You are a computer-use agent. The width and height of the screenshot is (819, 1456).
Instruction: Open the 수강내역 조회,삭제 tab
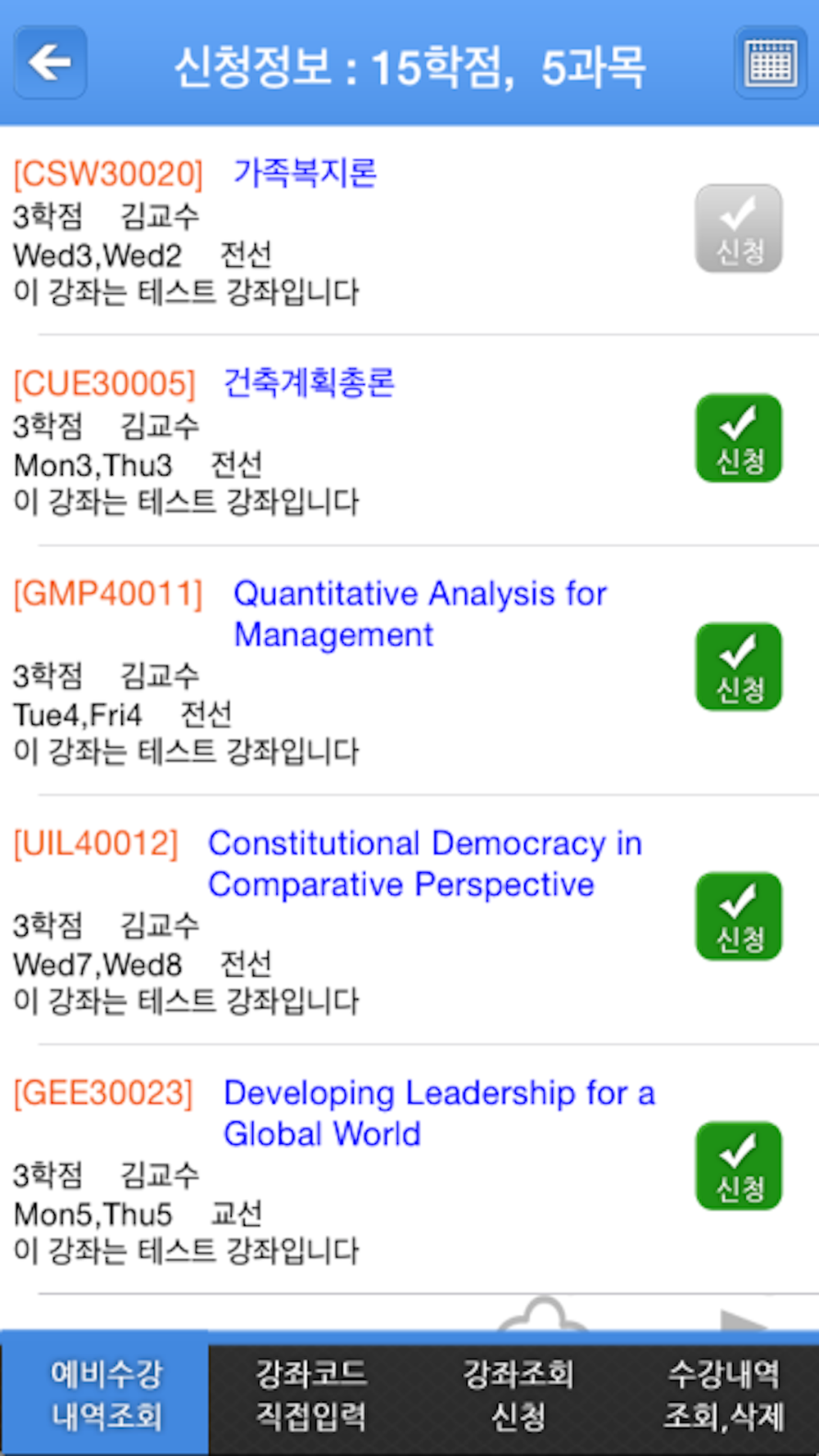(x=724, y=1395)
